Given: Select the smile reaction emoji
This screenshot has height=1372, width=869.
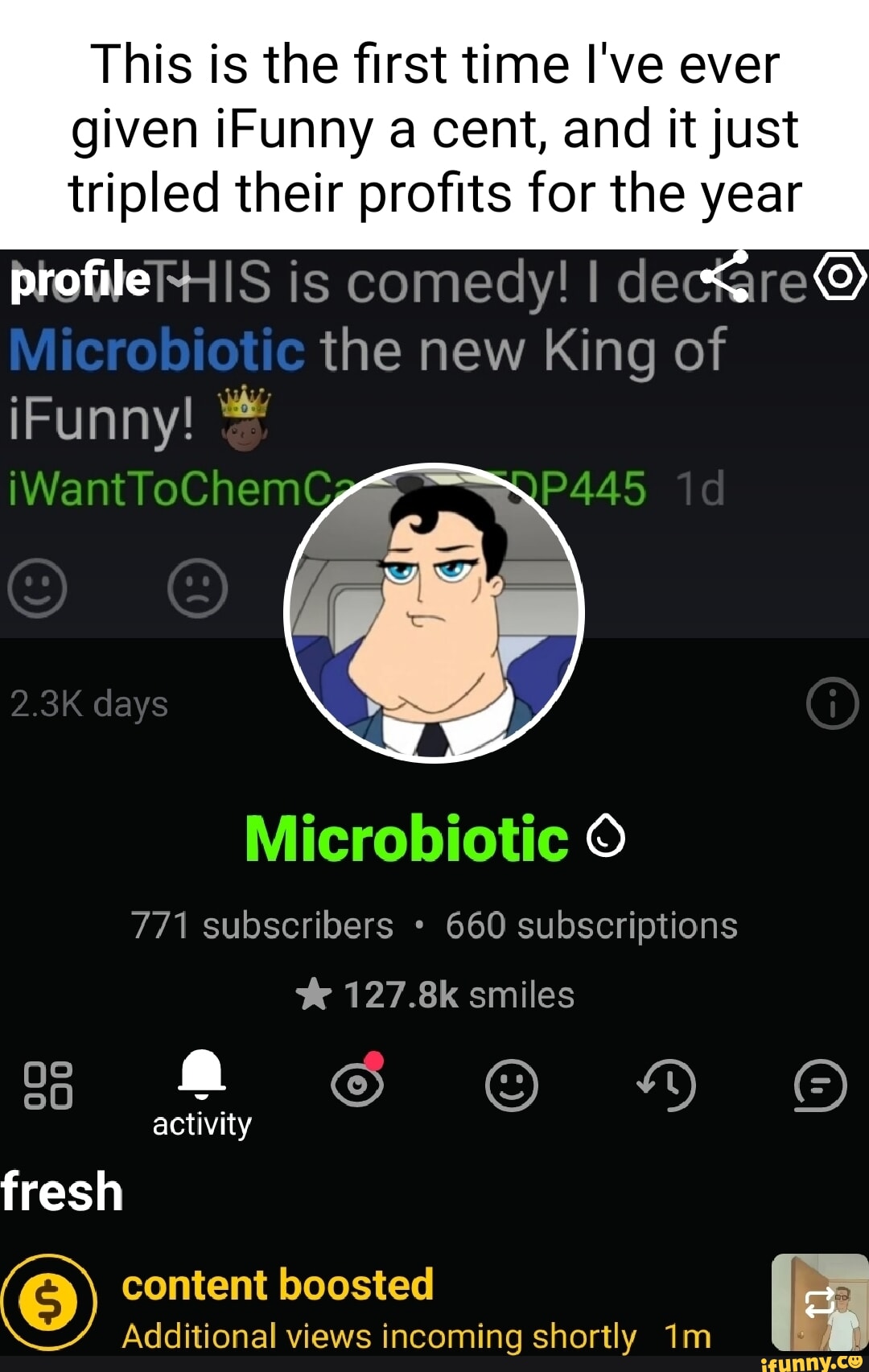Looking at the screenshot, I should 39,588.
